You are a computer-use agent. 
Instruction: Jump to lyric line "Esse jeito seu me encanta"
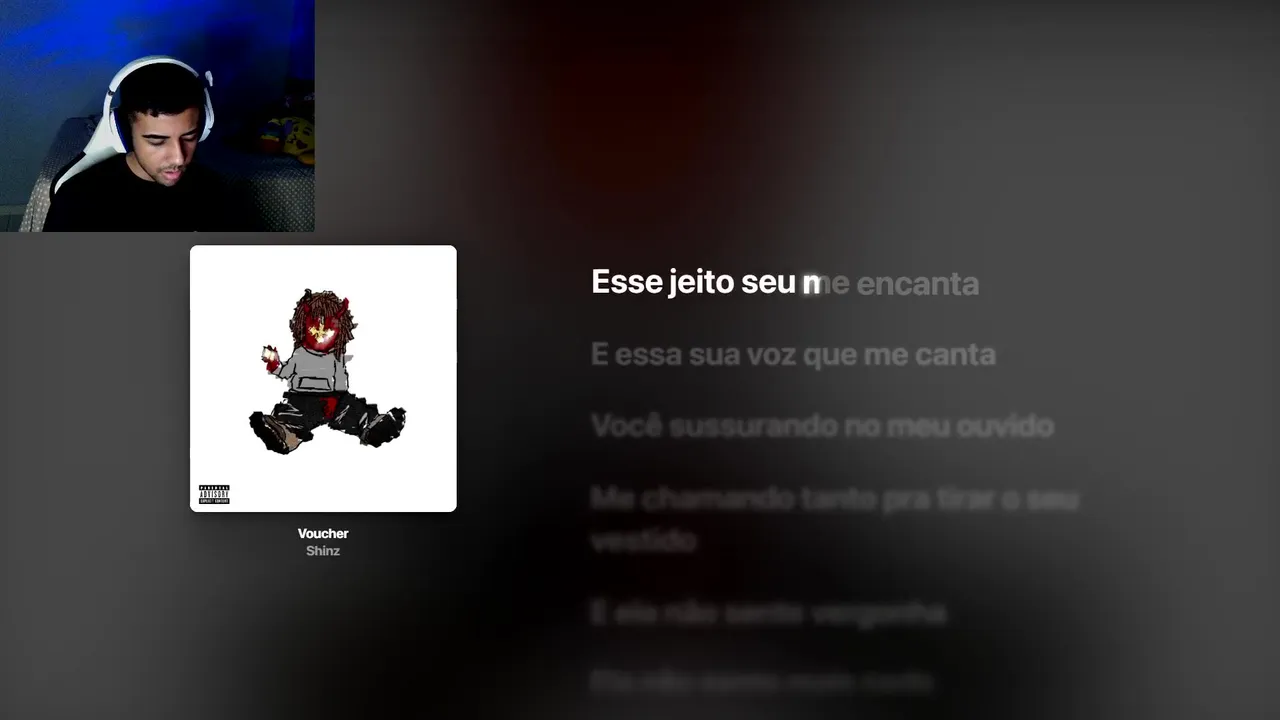coord(785,283)
